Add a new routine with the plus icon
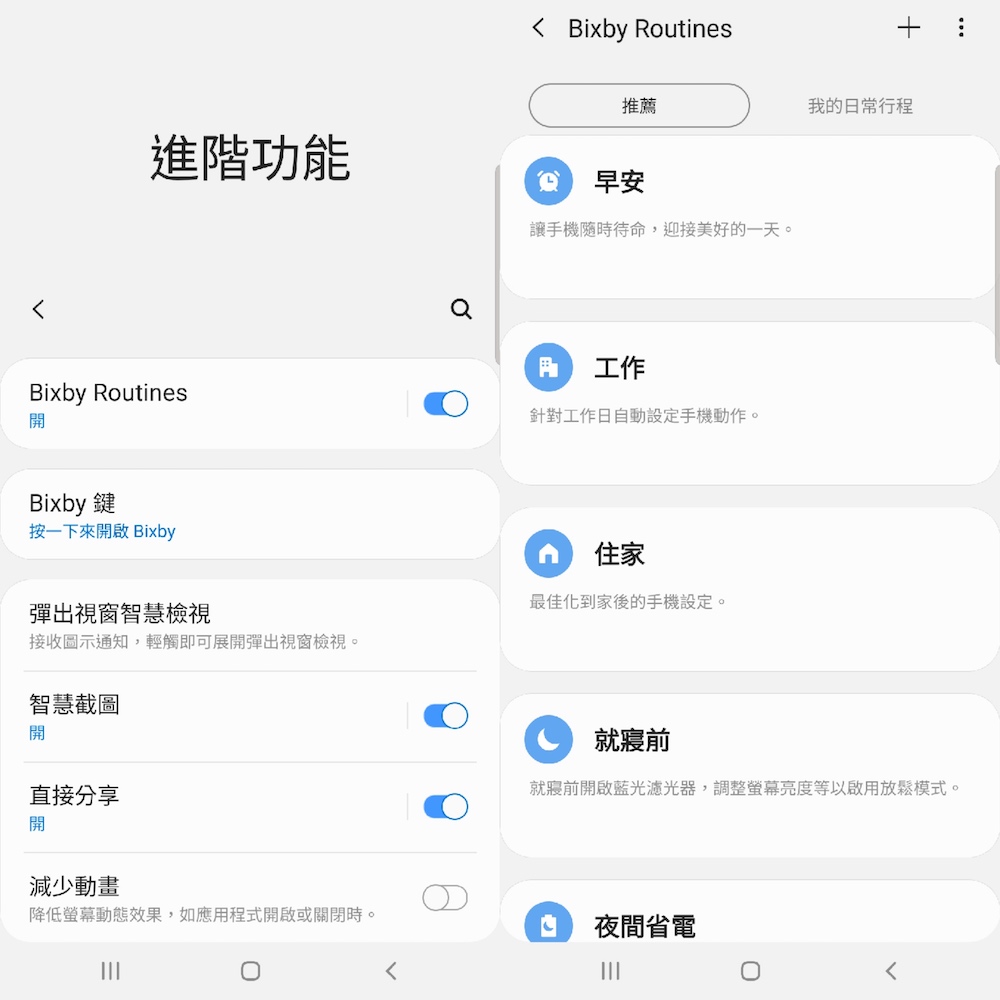Viewport: 1000px width, 1000px height. coord(908,28)
